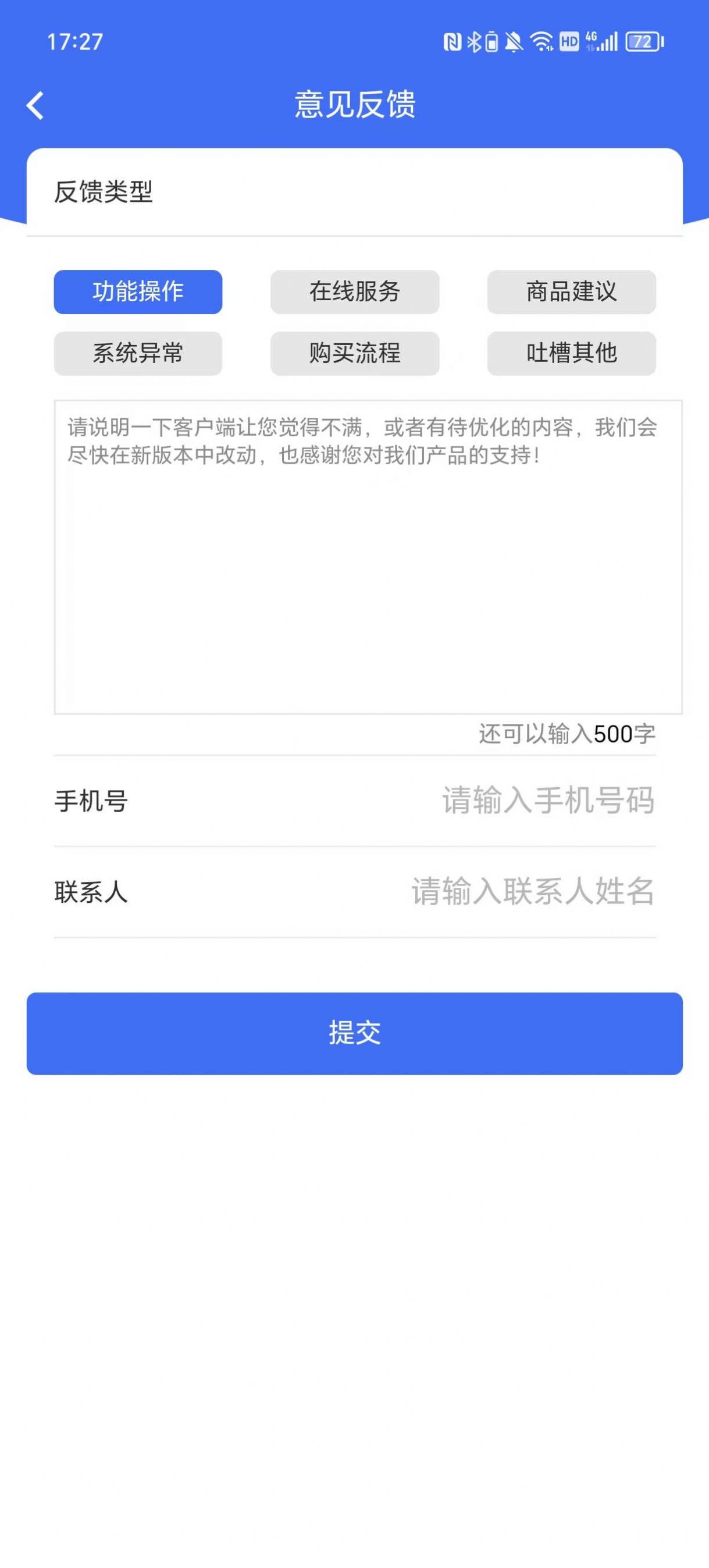Tap the 4G network icon
Viewport: 709px width, 1568px height.
click(x=590, y=40)
